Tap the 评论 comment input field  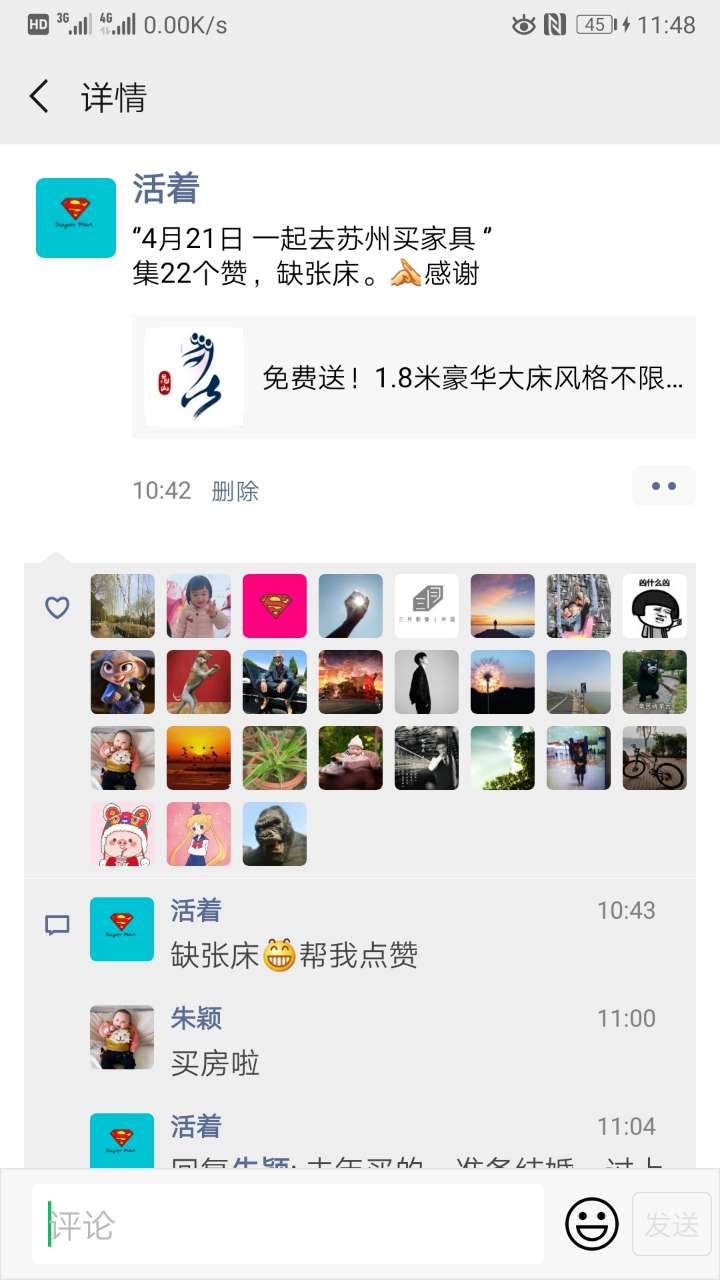tap(288, 1224)
